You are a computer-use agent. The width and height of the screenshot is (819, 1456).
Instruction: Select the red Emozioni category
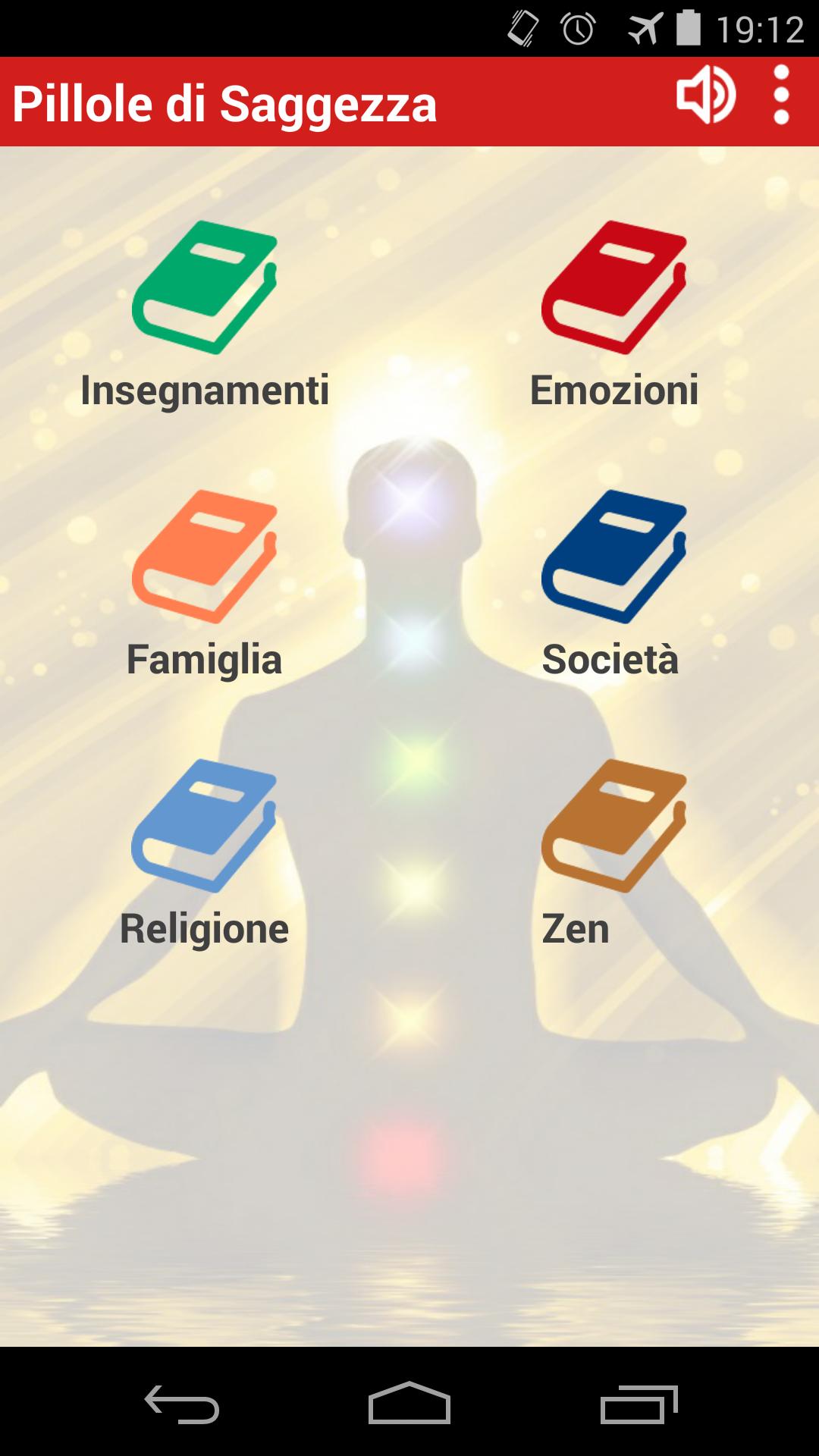coord(614,288)
